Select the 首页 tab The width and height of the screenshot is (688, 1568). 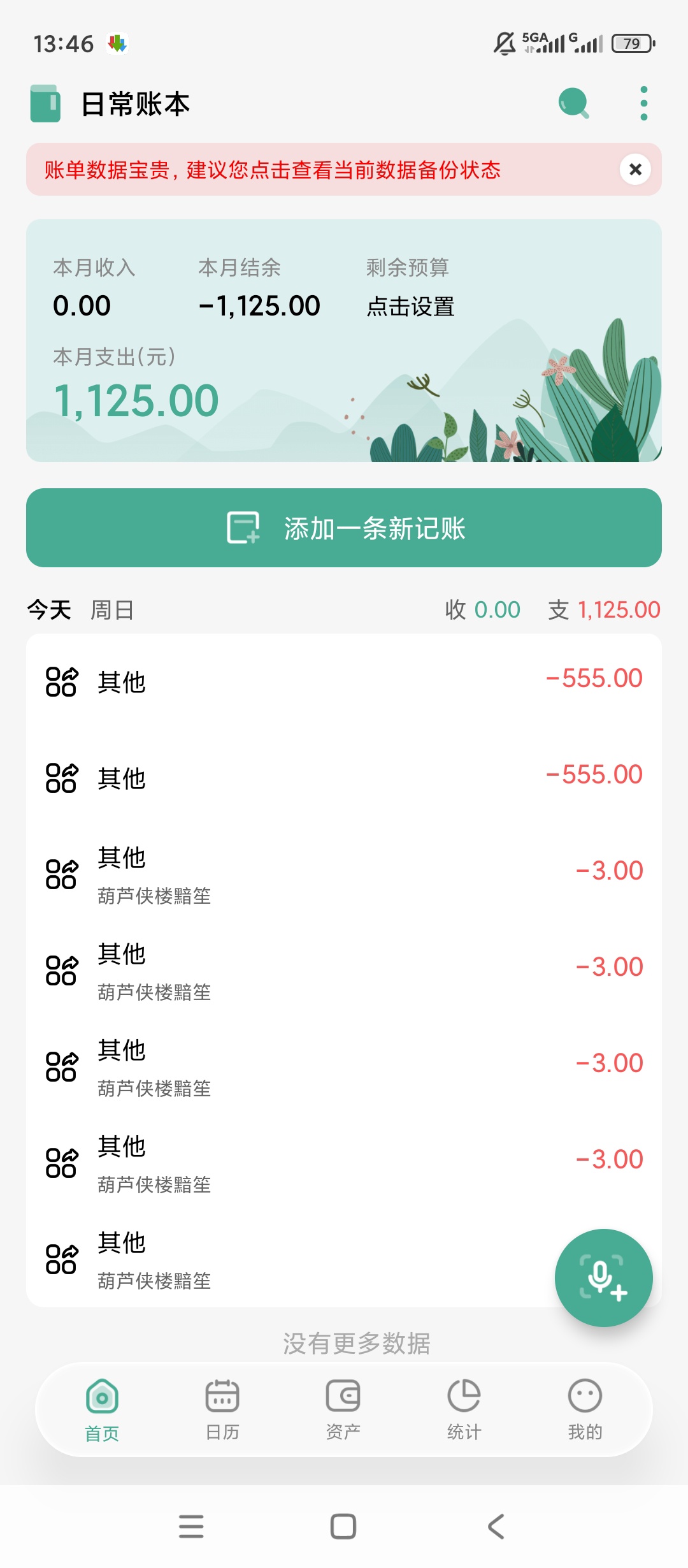pos(102,1409)
